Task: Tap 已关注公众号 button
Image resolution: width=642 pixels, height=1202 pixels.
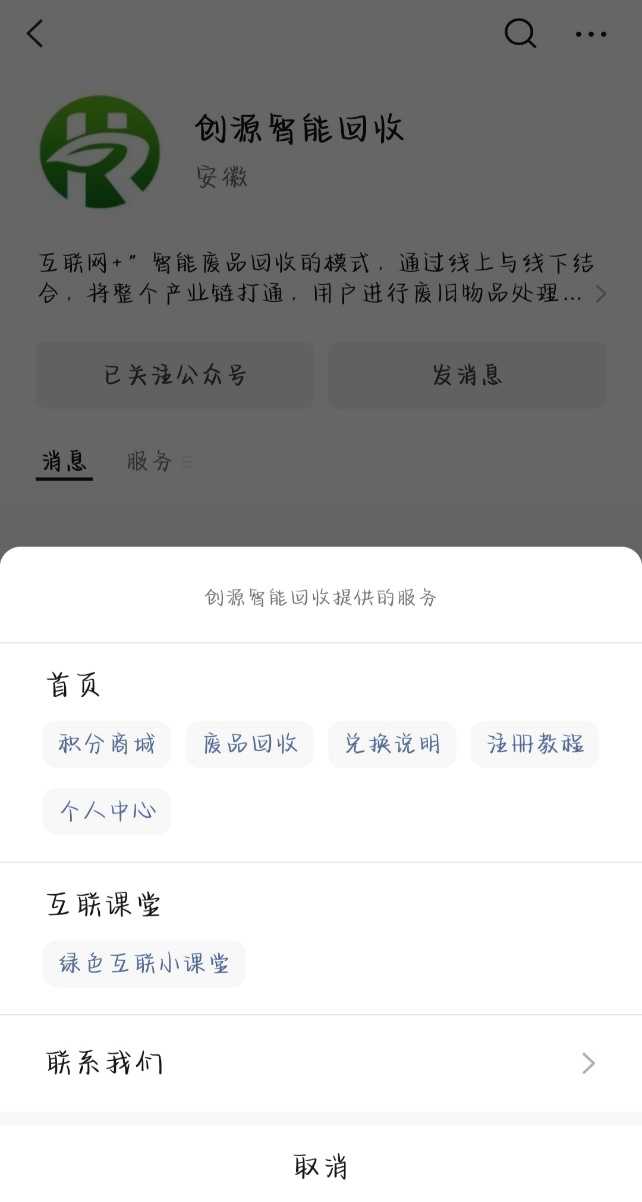Action: pos(175,375)
